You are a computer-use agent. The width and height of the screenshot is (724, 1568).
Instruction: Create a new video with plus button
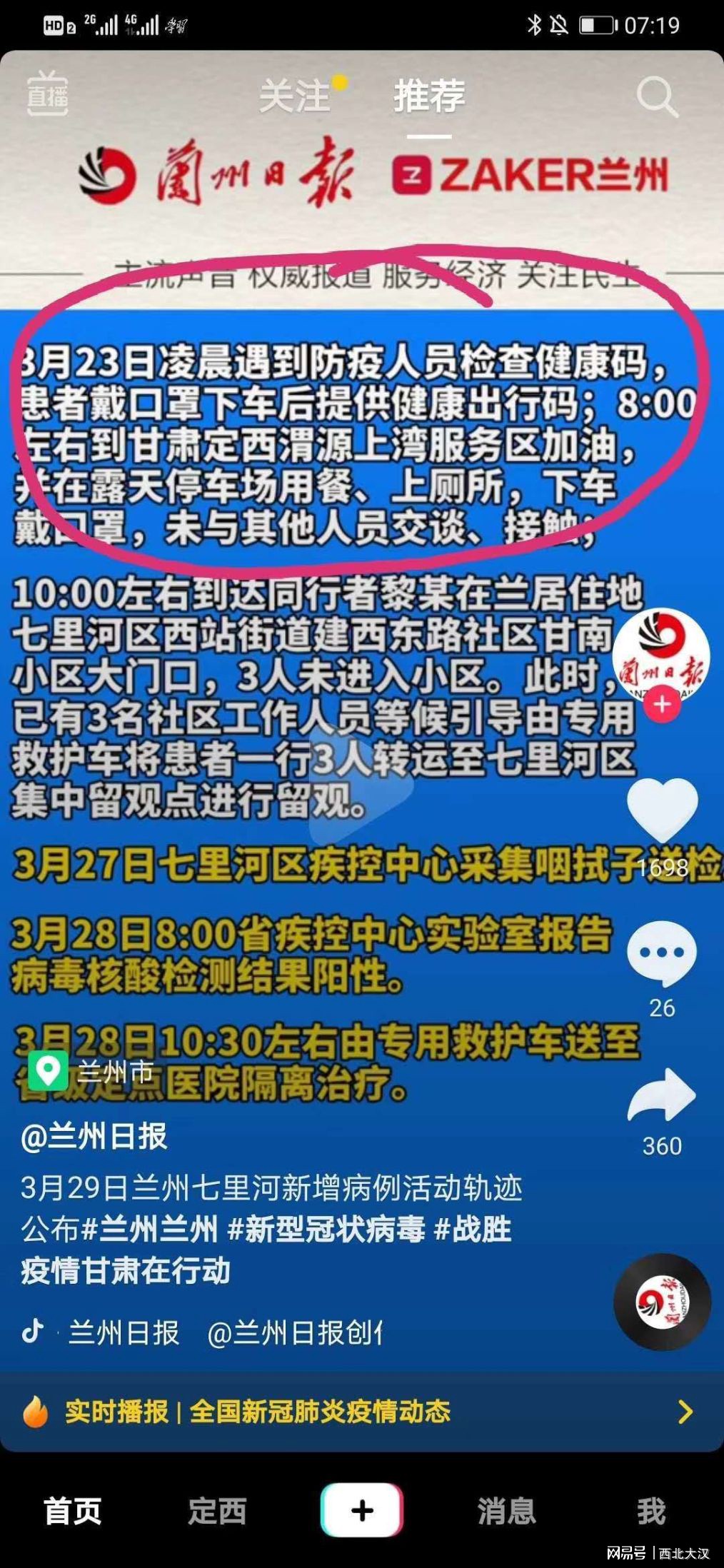coord(362,1510)
